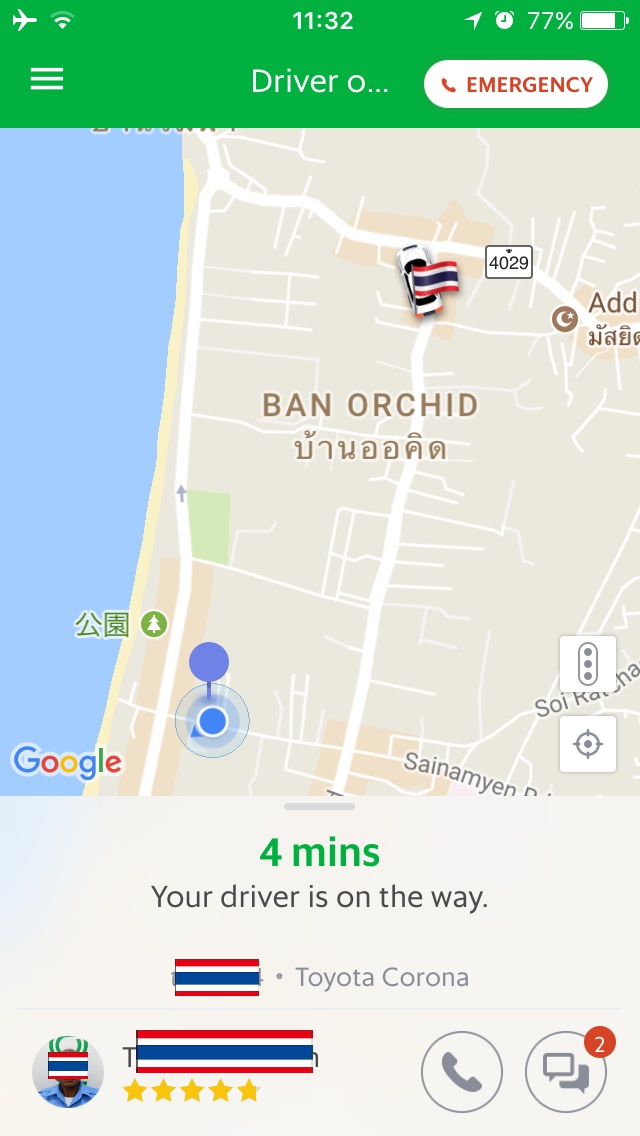Recenter map on my location
Screen dimensions: 640x1136
tap(587, 744)
